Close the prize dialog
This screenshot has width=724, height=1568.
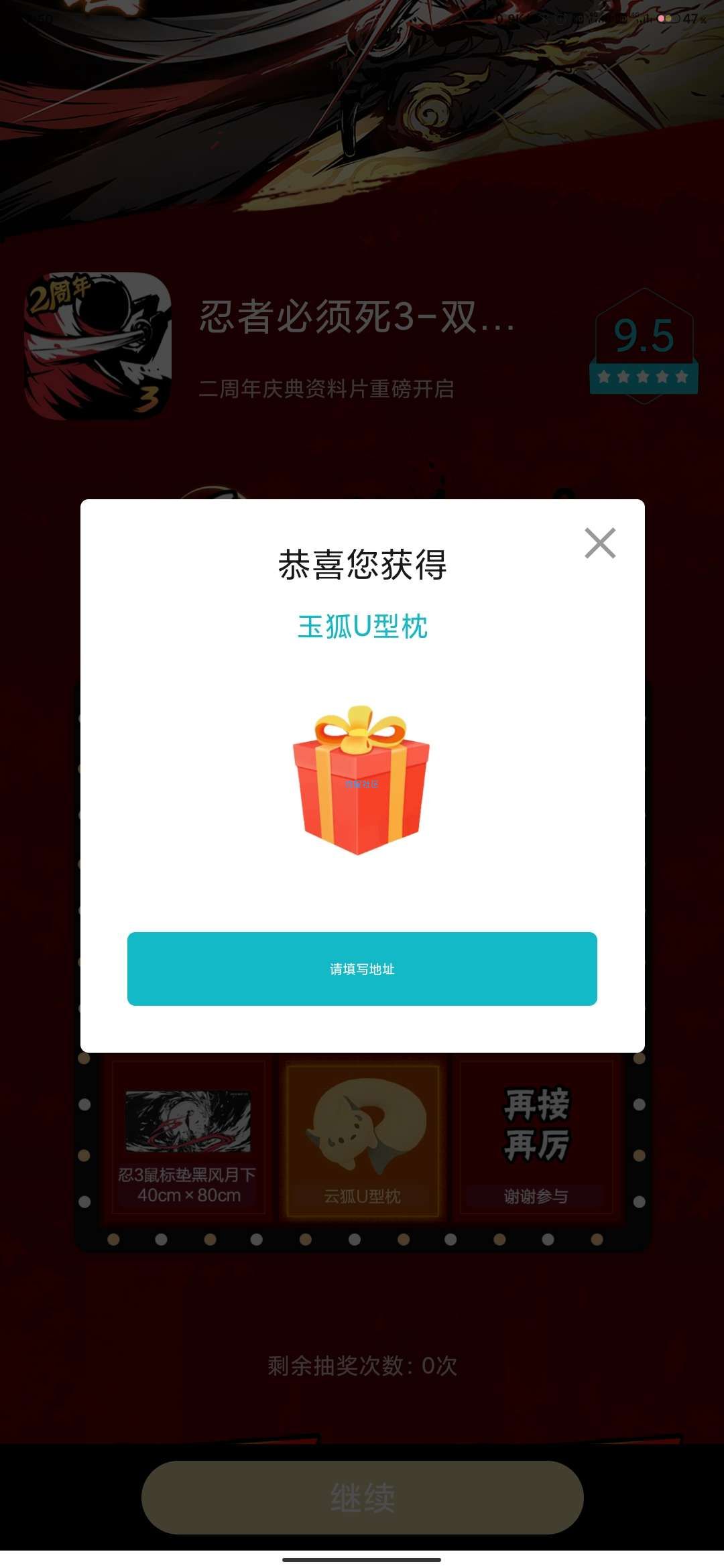(x=600, y=543)
